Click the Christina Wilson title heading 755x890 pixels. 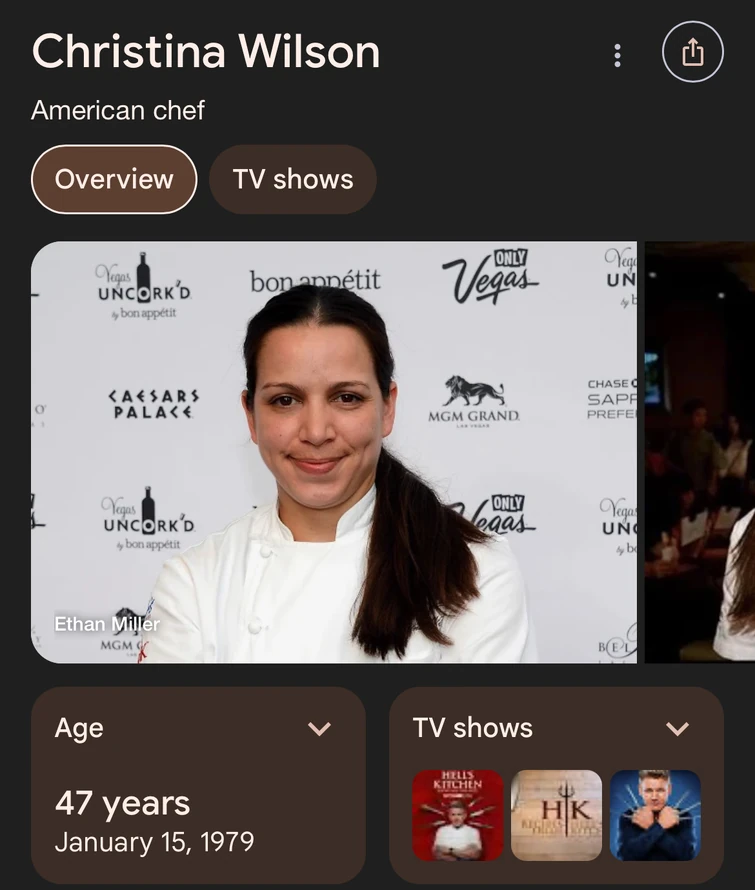pyautogui.click(x=205, y=52)
